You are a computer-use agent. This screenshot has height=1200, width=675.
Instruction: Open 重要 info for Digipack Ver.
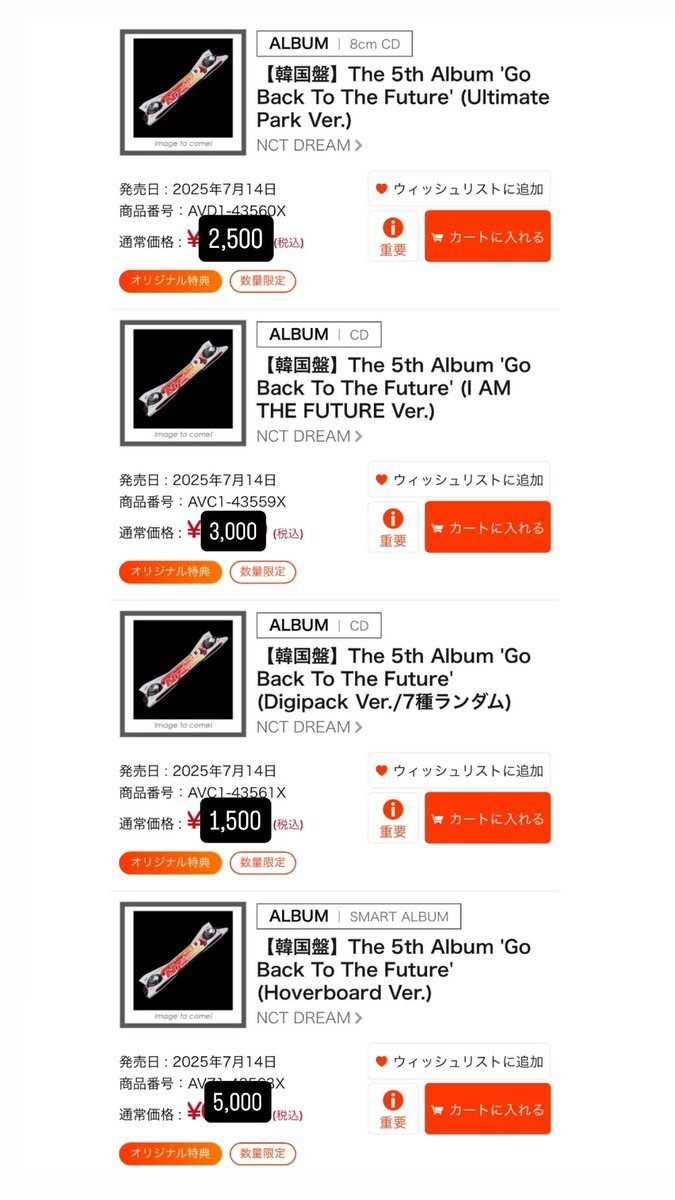393,818
